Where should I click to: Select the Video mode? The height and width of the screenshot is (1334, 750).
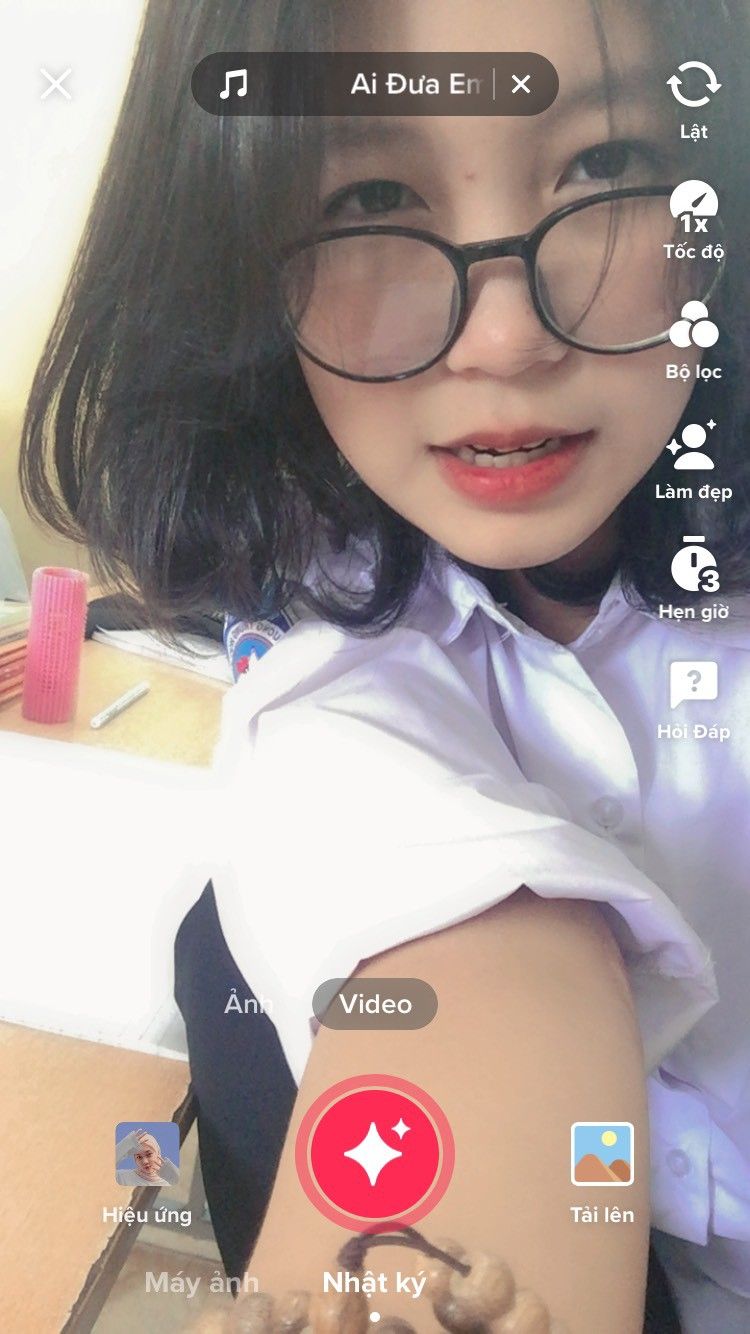375,1004
